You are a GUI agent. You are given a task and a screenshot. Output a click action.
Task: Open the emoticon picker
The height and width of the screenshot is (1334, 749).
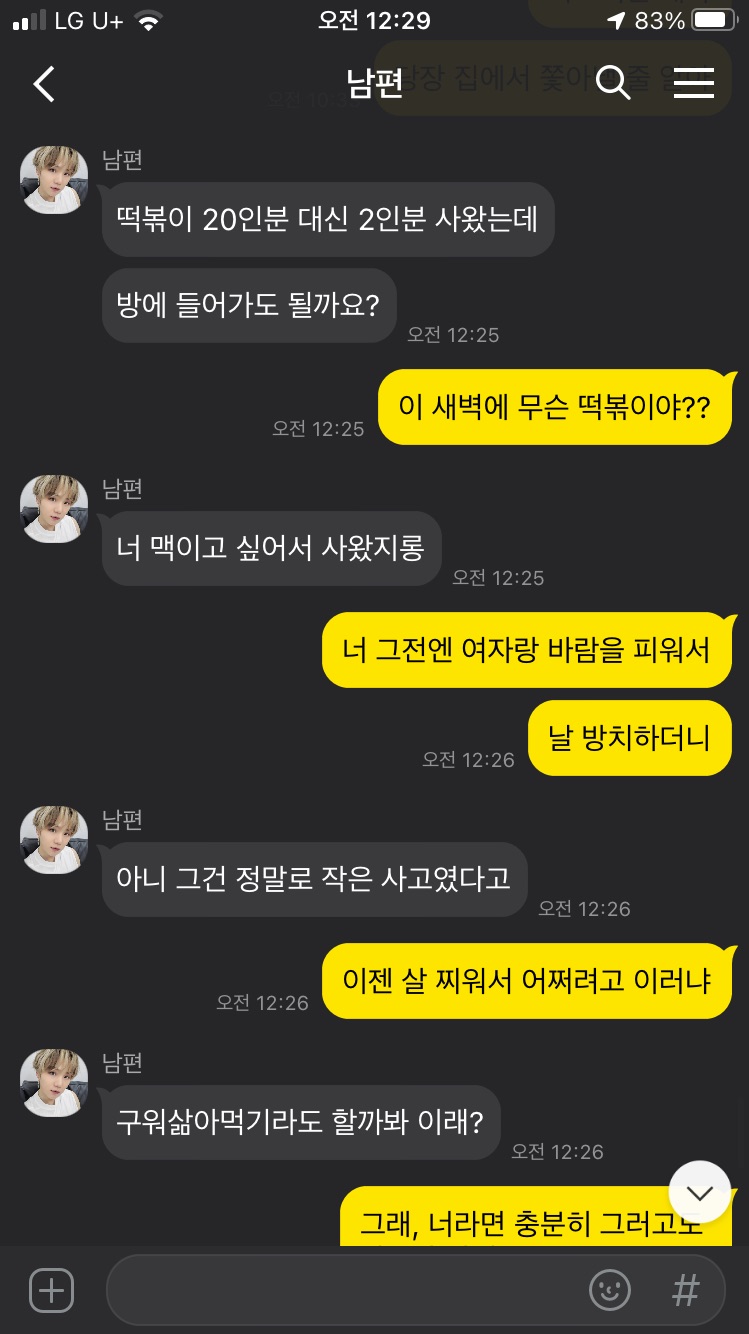[x=610, y=1290]
